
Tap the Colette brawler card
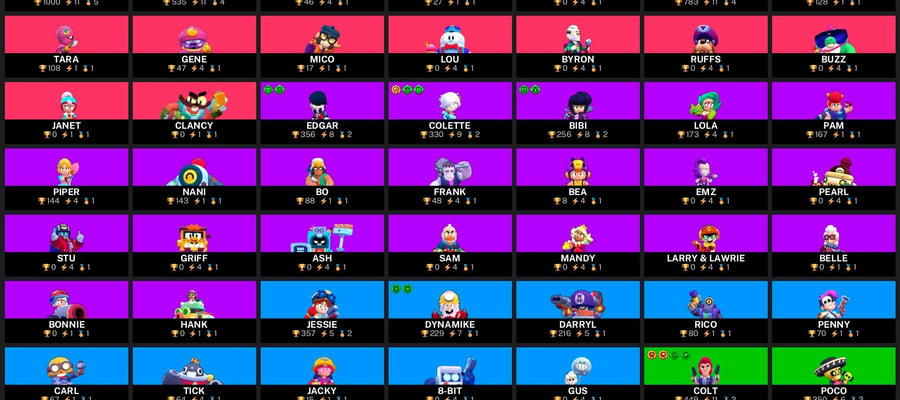pyautogui.click(x=450, y=113)
